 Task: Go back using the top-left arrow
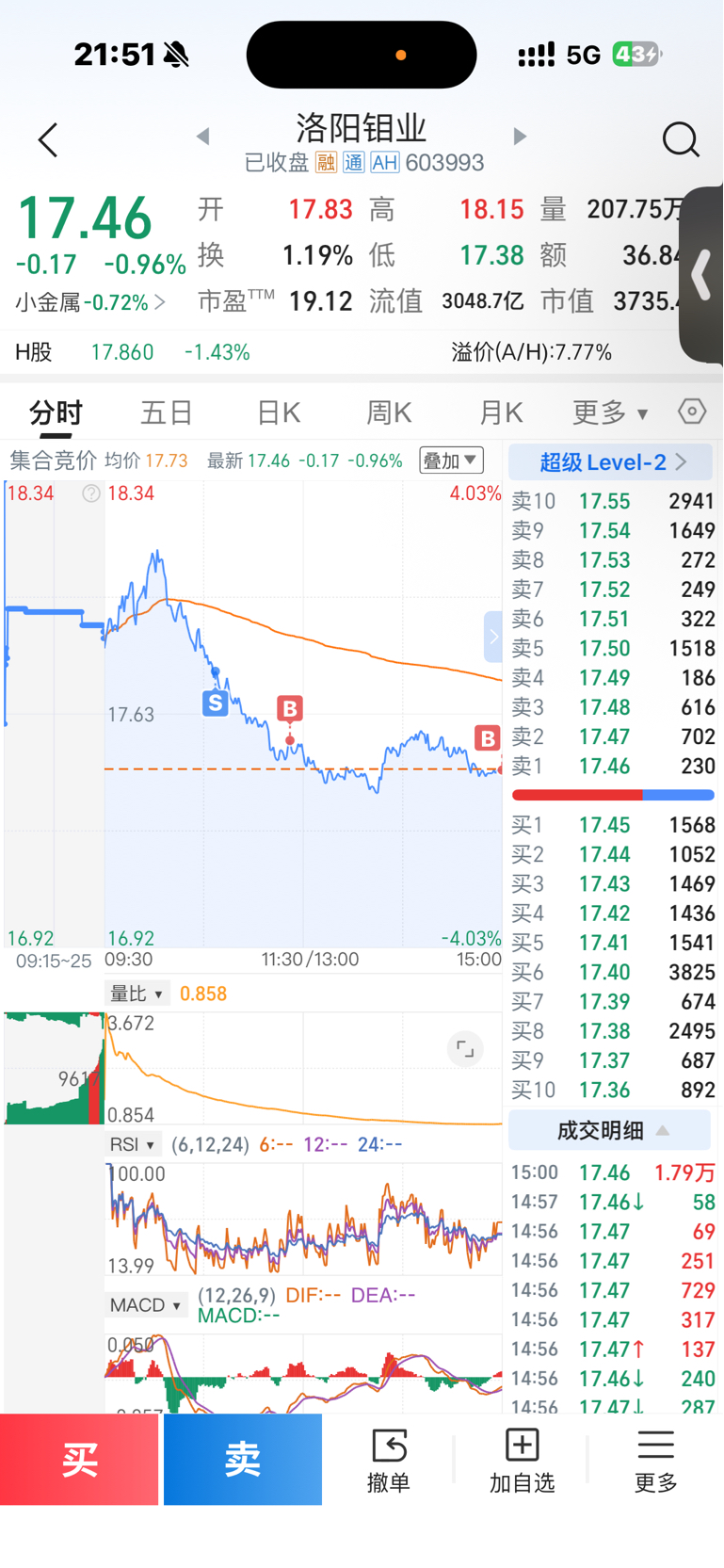coord(48,140)
